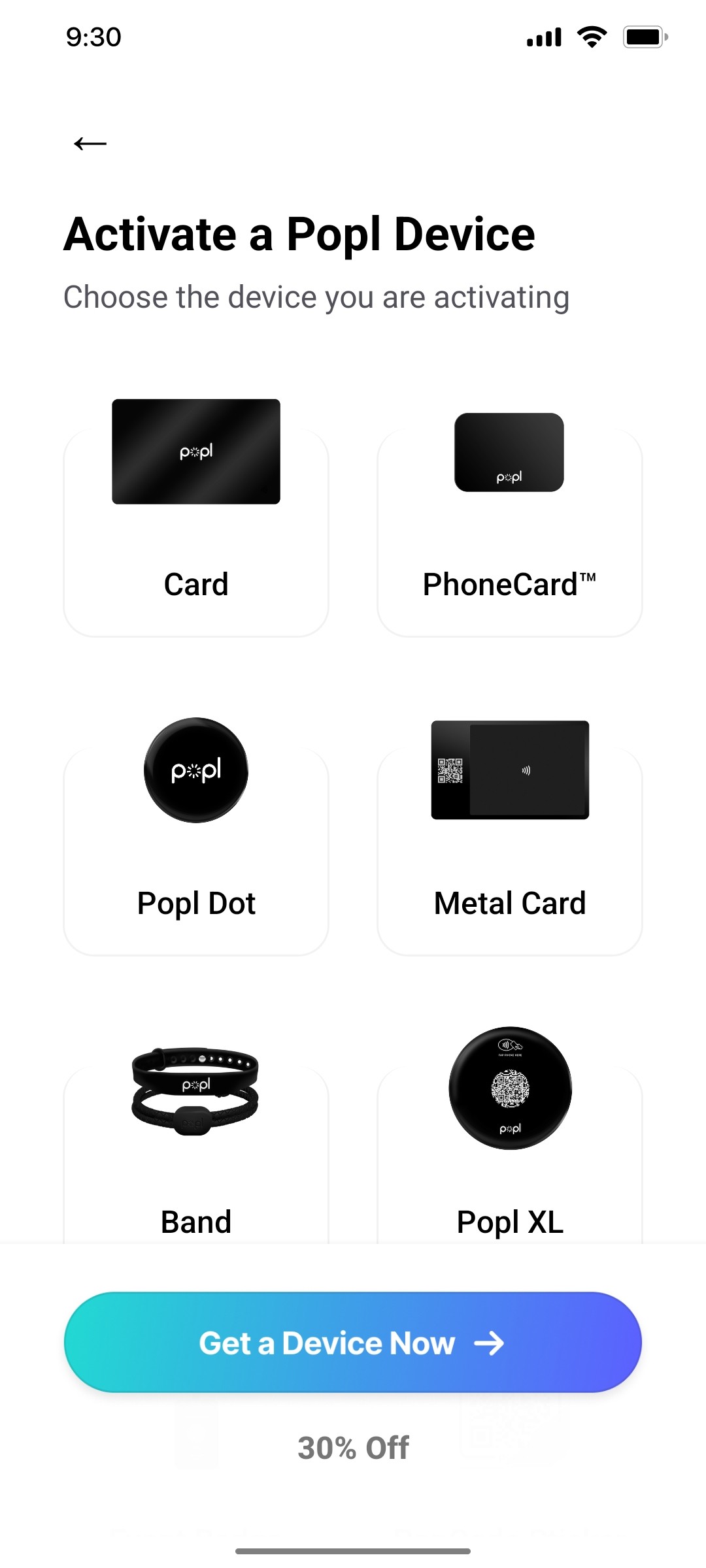Tap the right arrow inside the gradient button
The height and width of the screenshot is (1568, 706).
489,1343
